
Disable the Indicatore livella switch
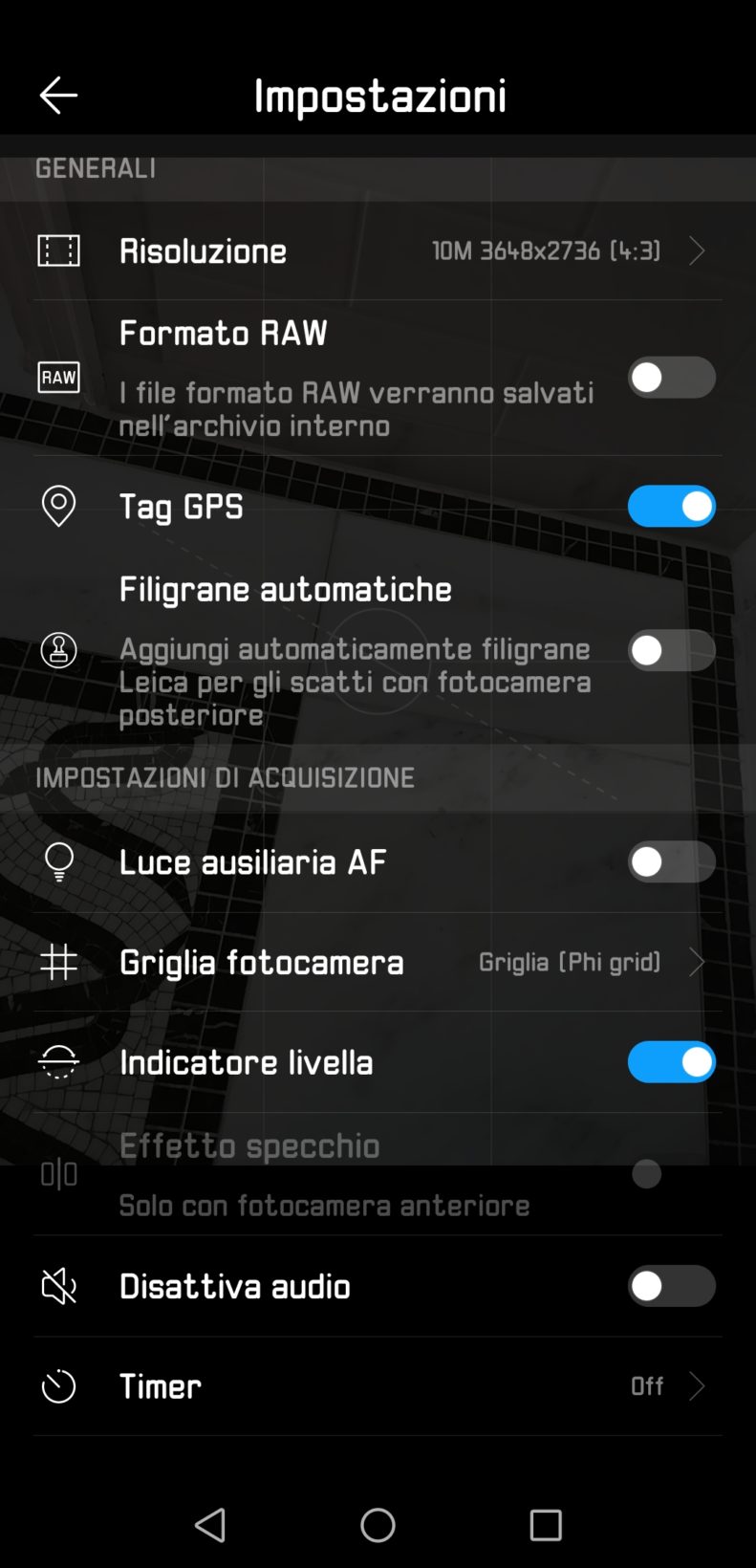click(671, 1061)
